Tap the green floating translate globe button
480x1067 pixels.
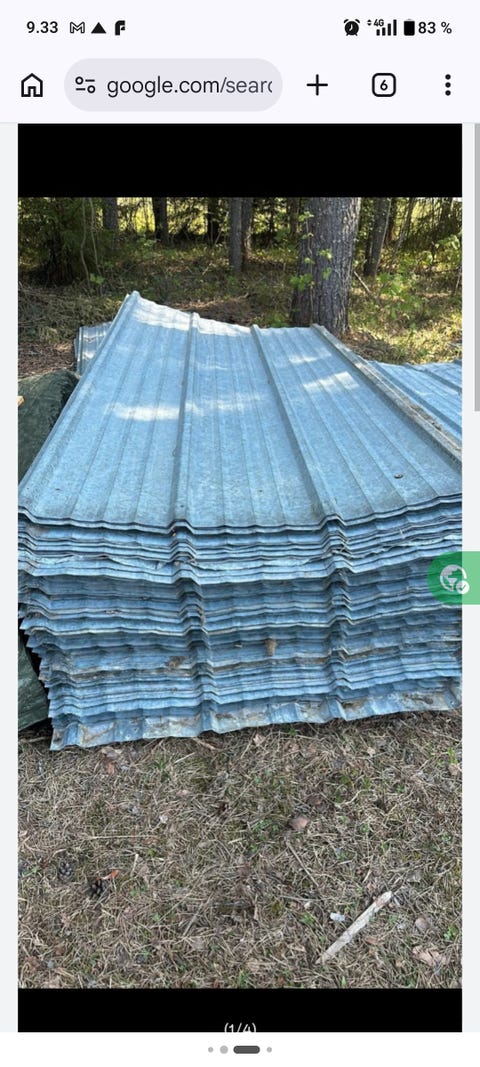pos(454,578)
